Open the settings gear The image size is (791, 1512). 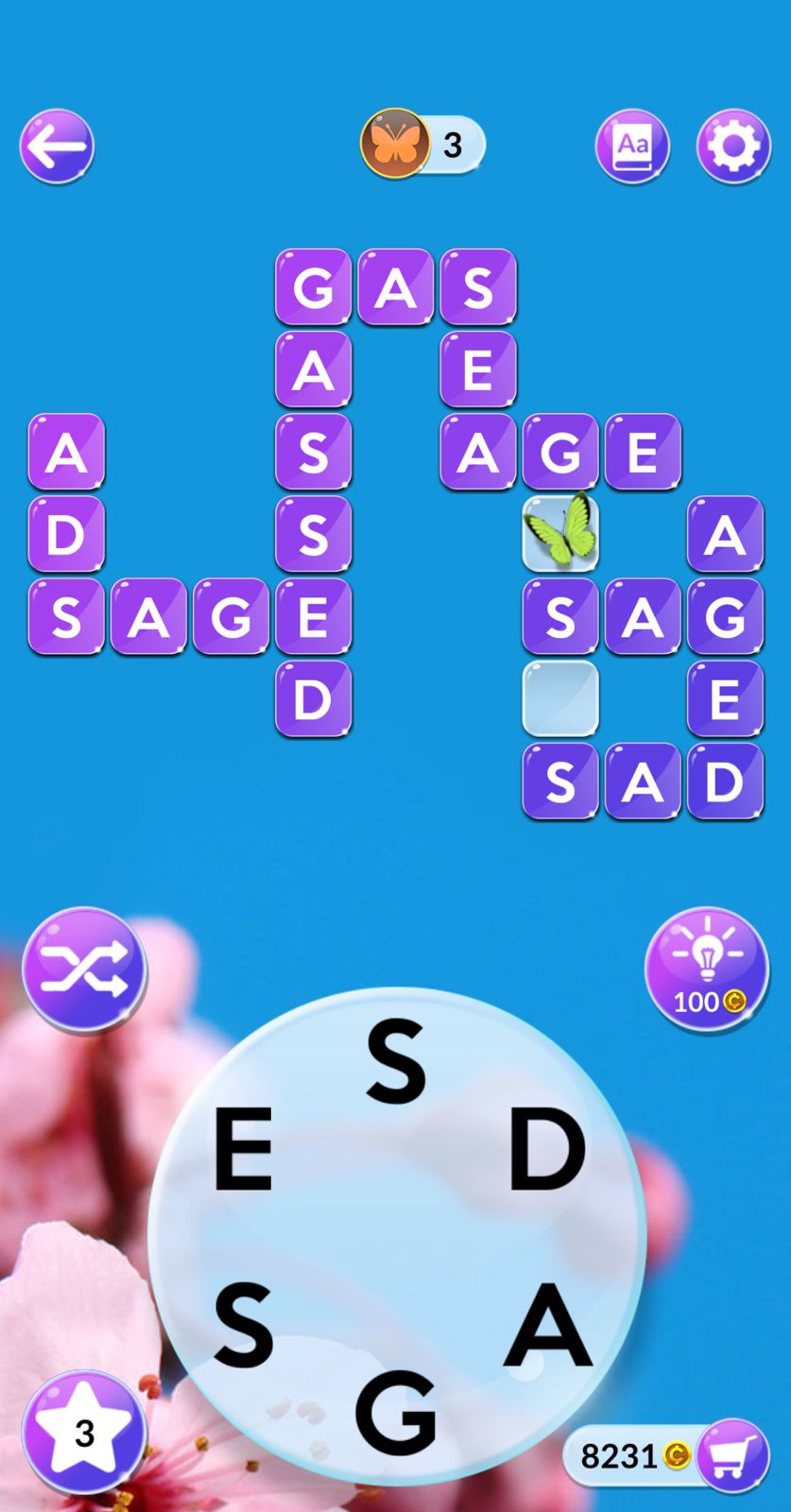pos(733,146)
